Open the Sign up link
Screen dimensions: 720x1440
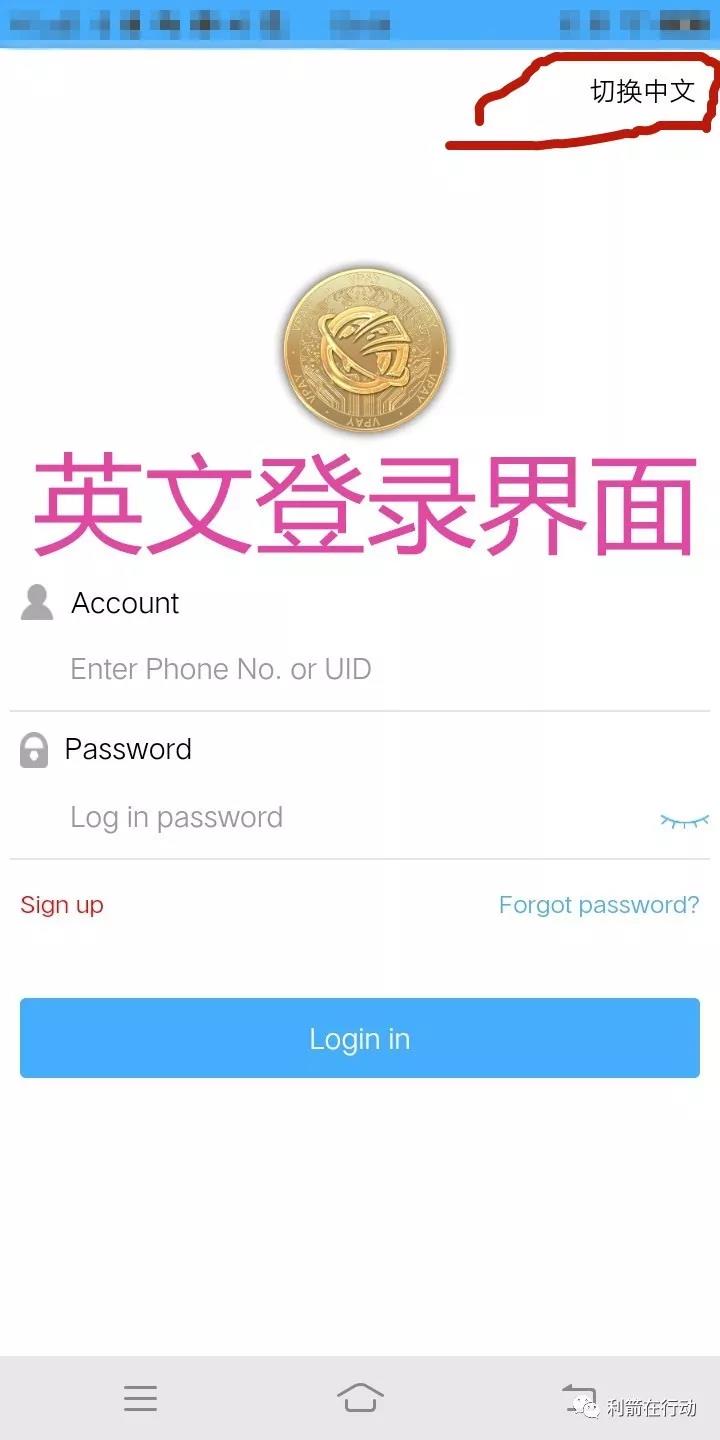click(x=62, y=905)
